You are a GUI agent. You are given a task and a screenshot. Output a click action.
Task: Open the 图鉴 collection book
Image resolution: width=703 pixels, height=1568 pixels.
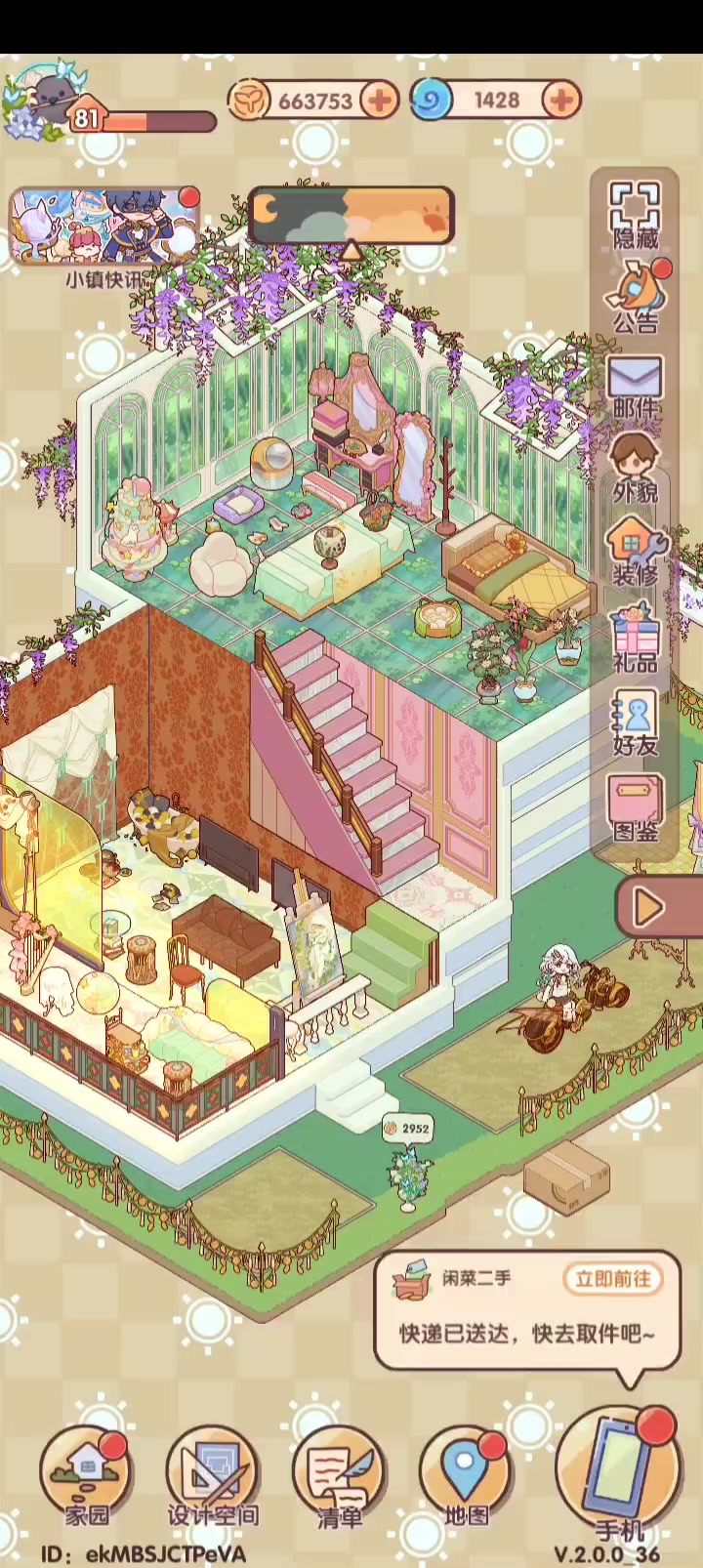point(635,808)
